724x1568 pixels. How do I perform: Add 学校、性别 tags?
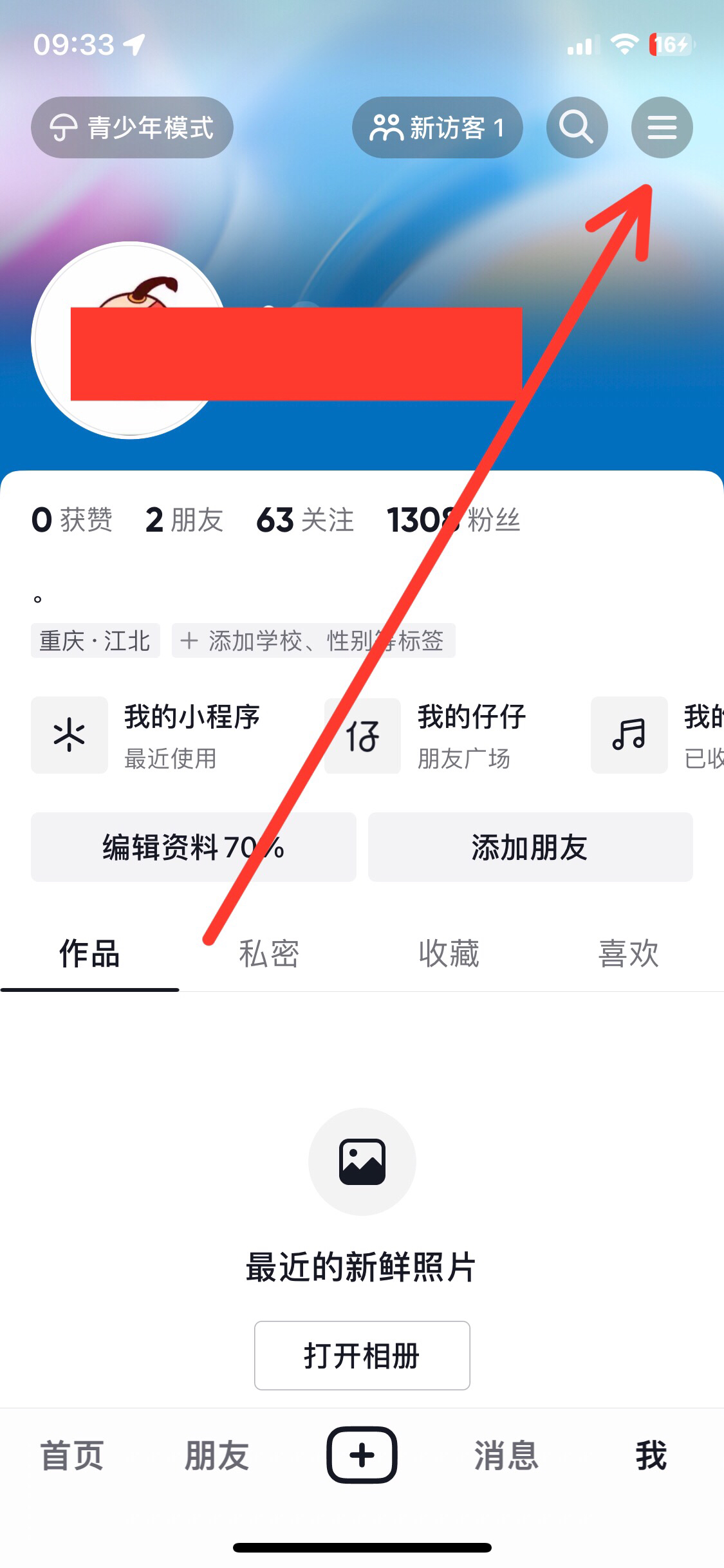coord(313,640)
